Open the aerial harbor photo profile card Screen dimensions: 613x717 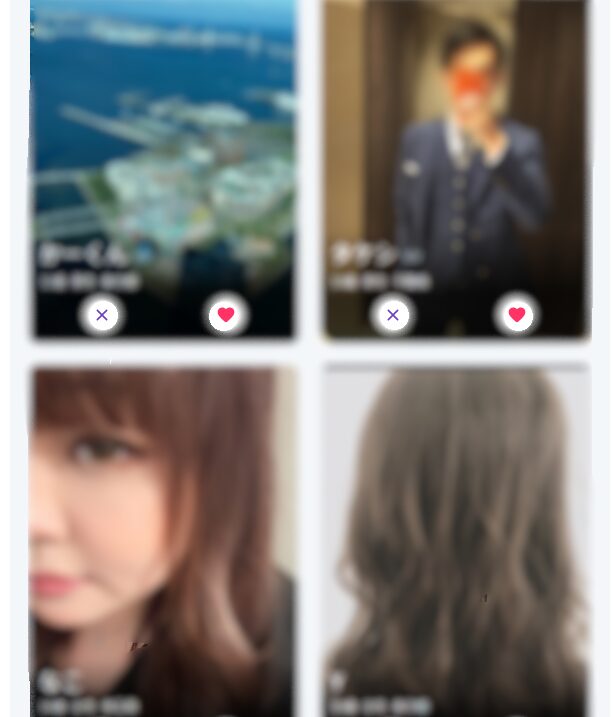click(163, 140)
